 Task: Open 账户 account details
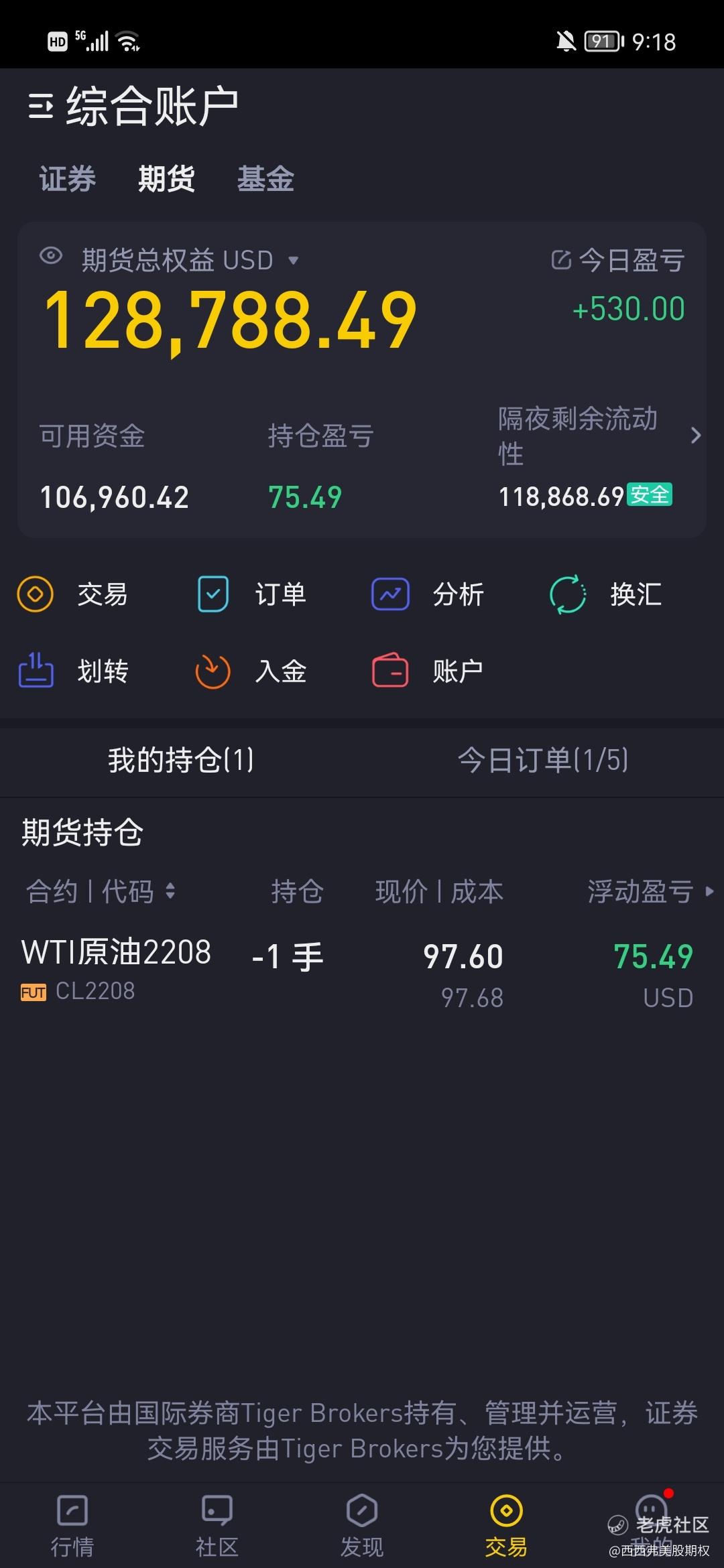(x=428, y=671)
